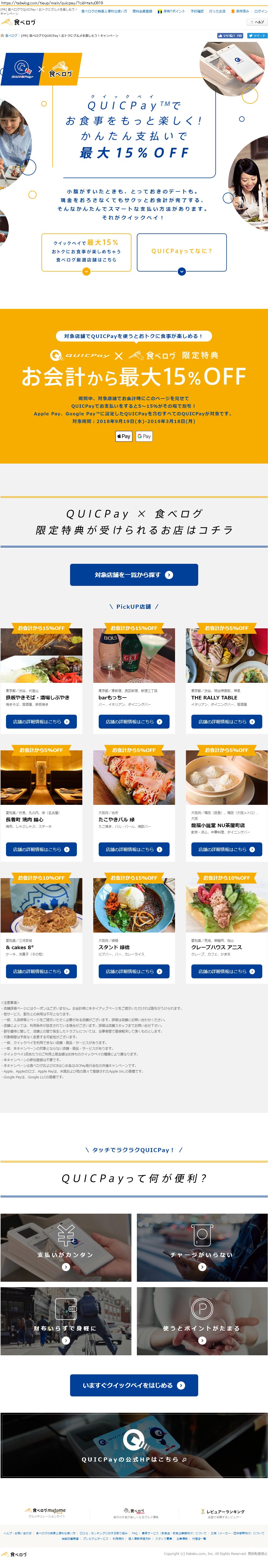Expand the 支払いがカンタン tile
The width and height of the screenshot is (268, 1568).
click(66, 1247)
